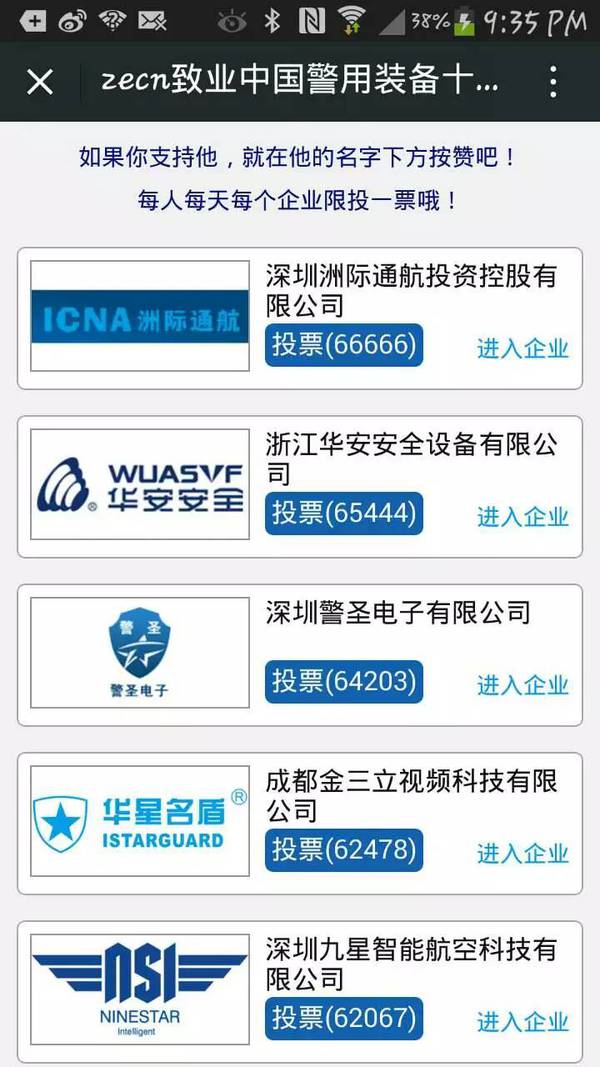600x1067 pixels.
Task: Vote for 成都金三立视频科技有限公司
Action: click(x=344, y=850)
